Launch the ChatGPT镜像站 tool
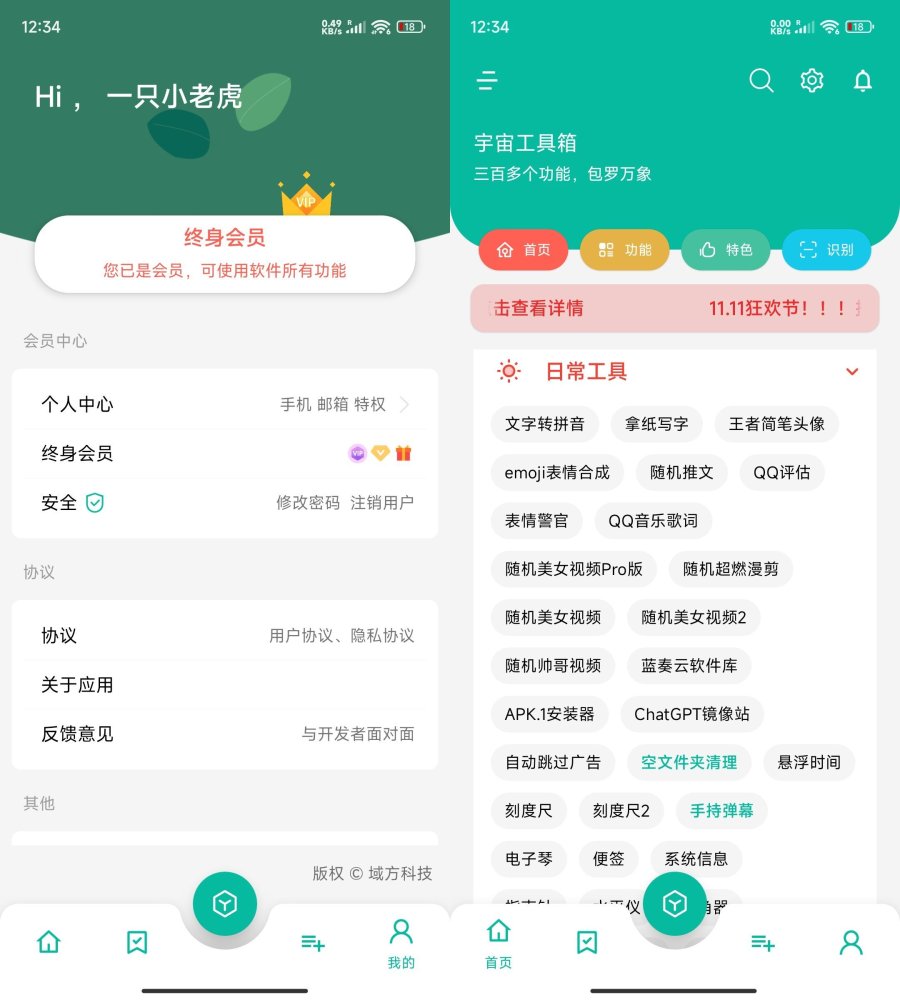 point(691,714)
